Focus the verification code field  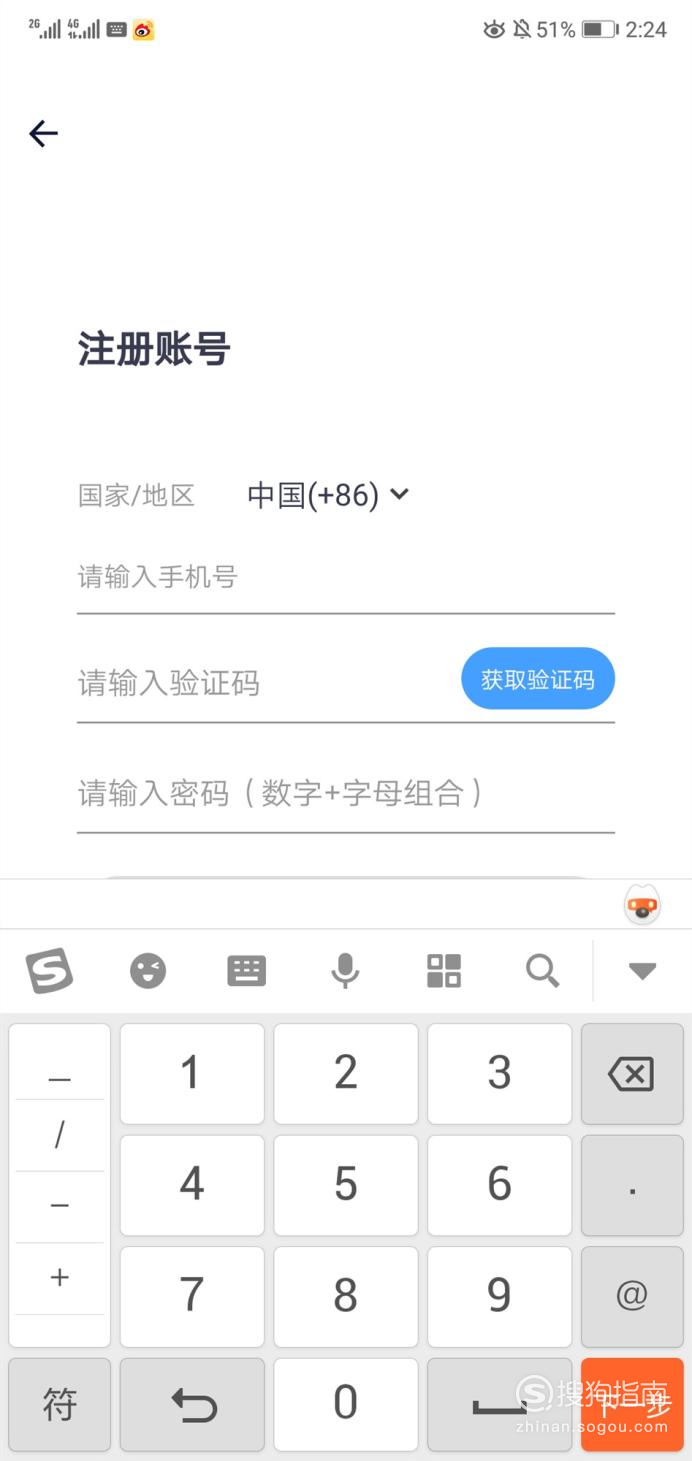click(265, 683)
